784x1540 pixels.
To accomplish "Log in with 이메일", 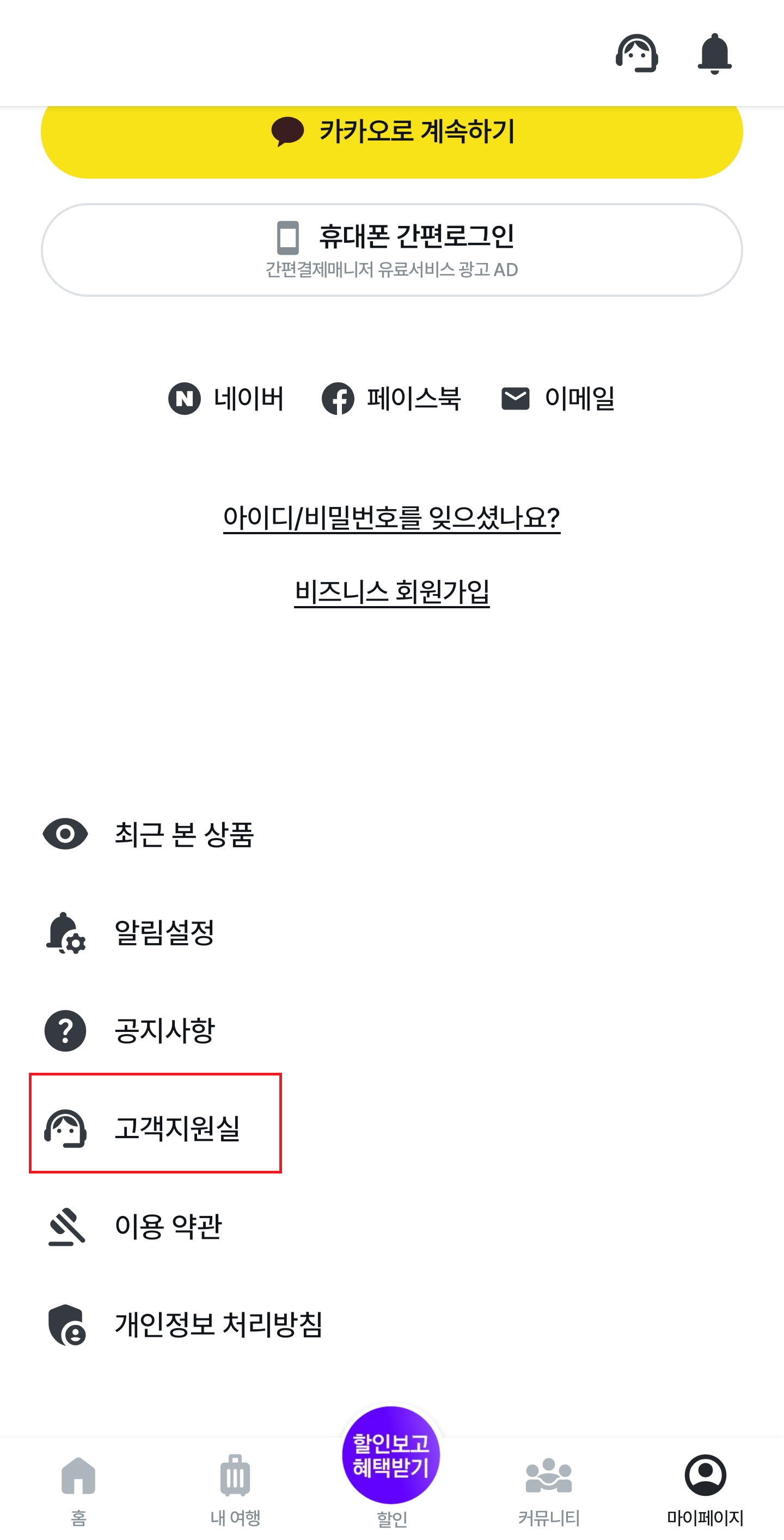I will point(558,399).
